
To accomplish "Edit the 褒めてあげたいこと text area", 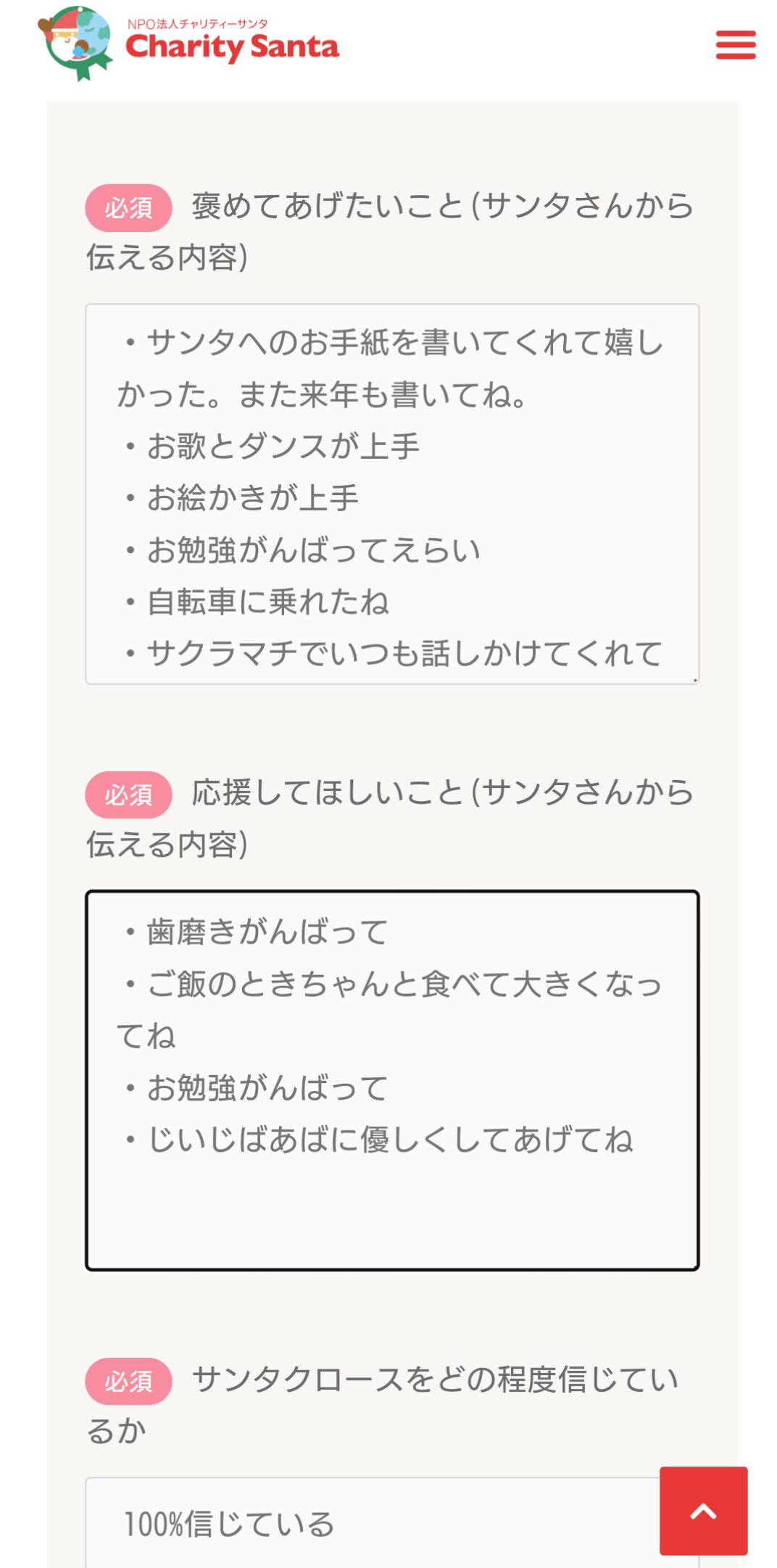I will [x=391, y=494].
